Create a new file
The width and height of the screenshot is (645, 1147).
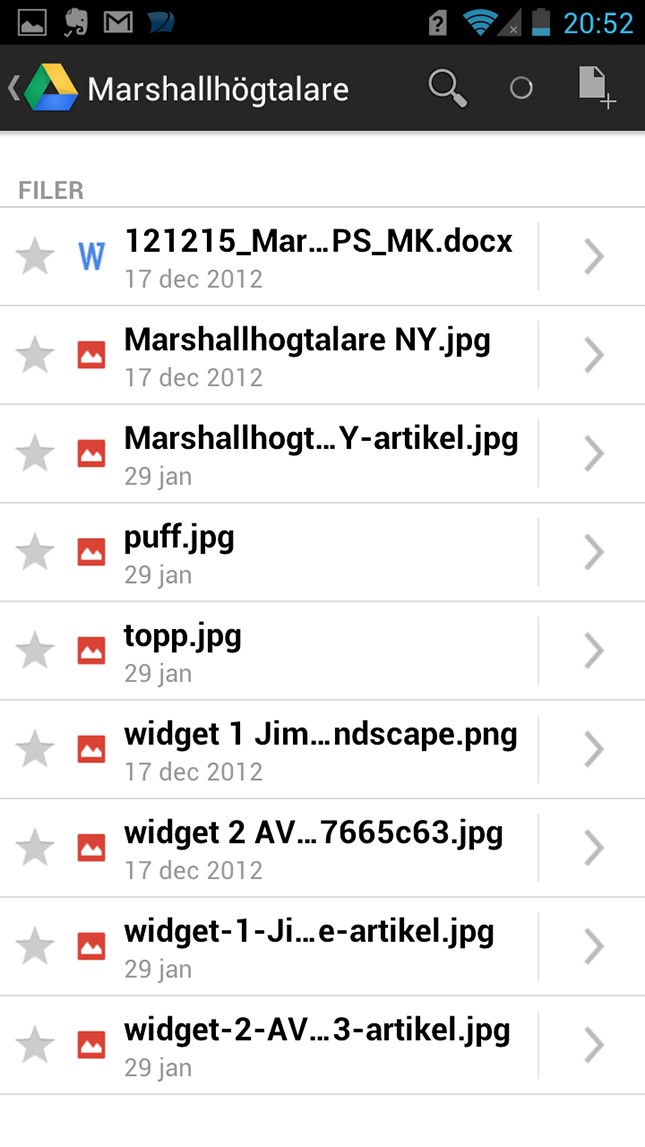pos(597,88)
